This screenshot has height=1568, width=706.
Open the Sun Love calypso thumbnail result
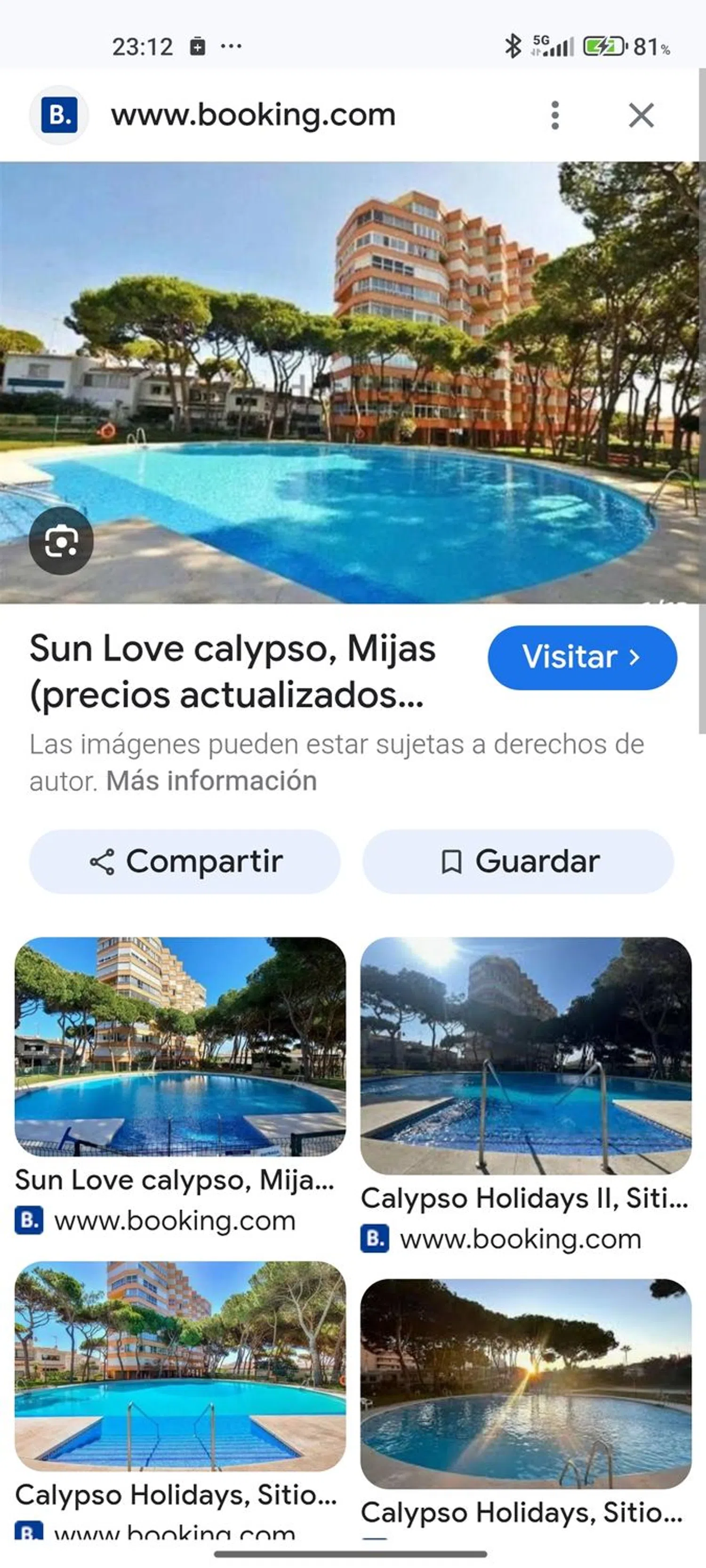click(180, 1046)
